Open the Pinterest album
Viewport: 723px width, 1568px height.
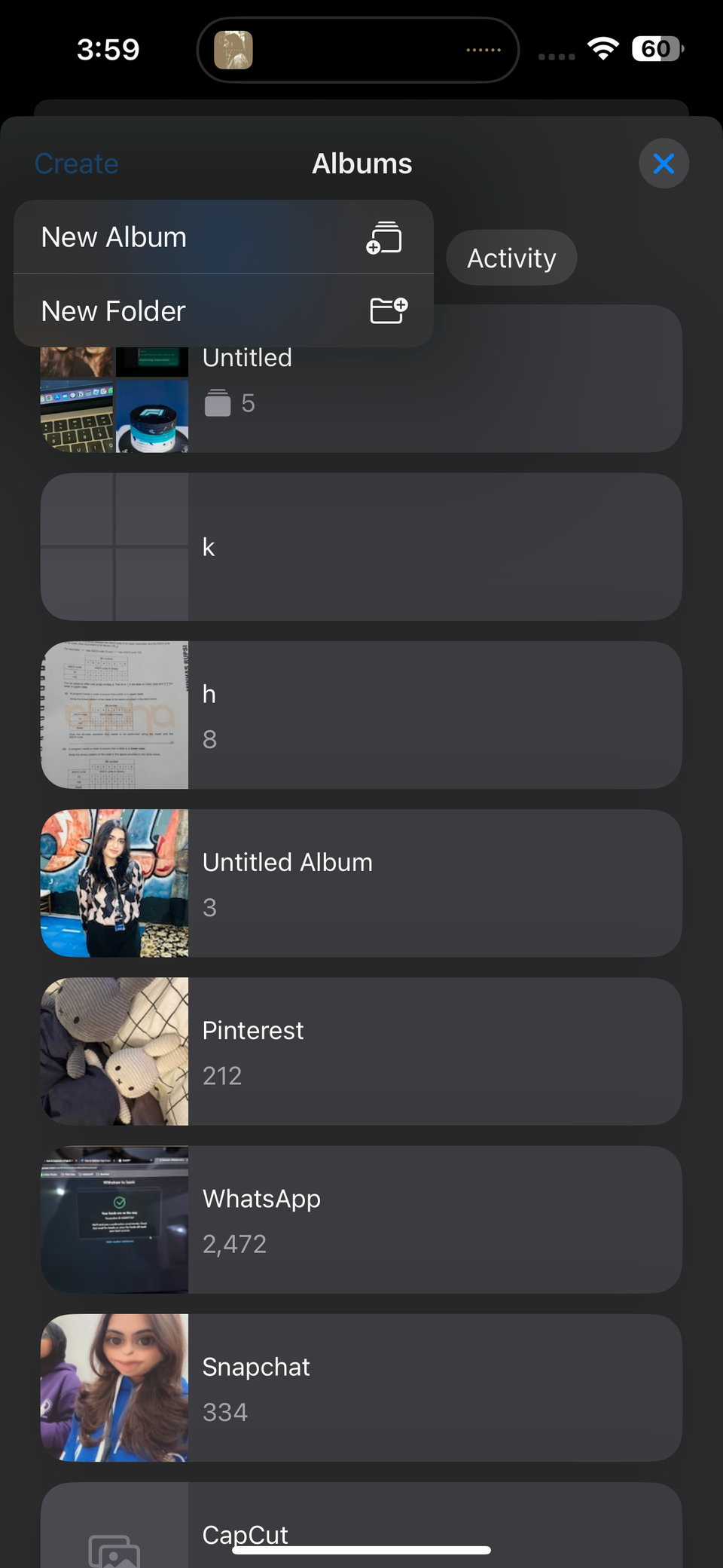point(361,1051)
